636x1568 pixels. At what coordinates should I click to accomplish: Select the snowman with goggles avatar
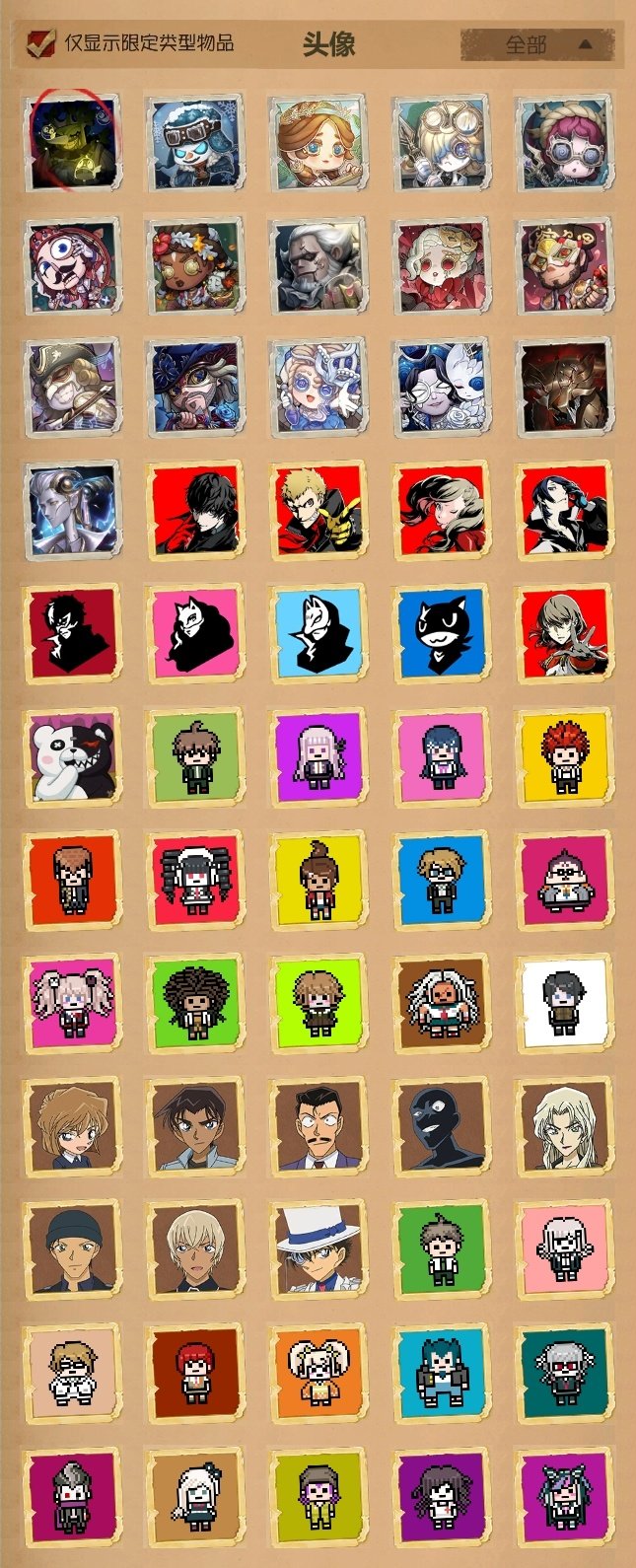point(194,142)
